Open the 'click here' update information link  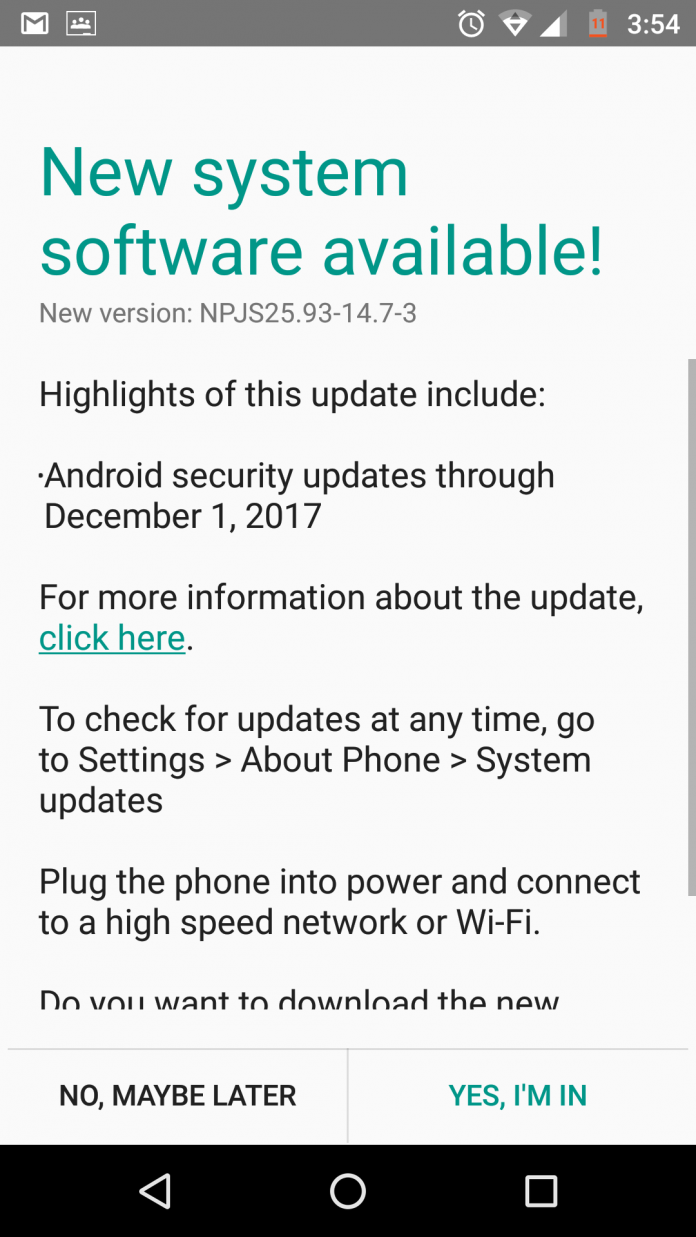[112, 638]
